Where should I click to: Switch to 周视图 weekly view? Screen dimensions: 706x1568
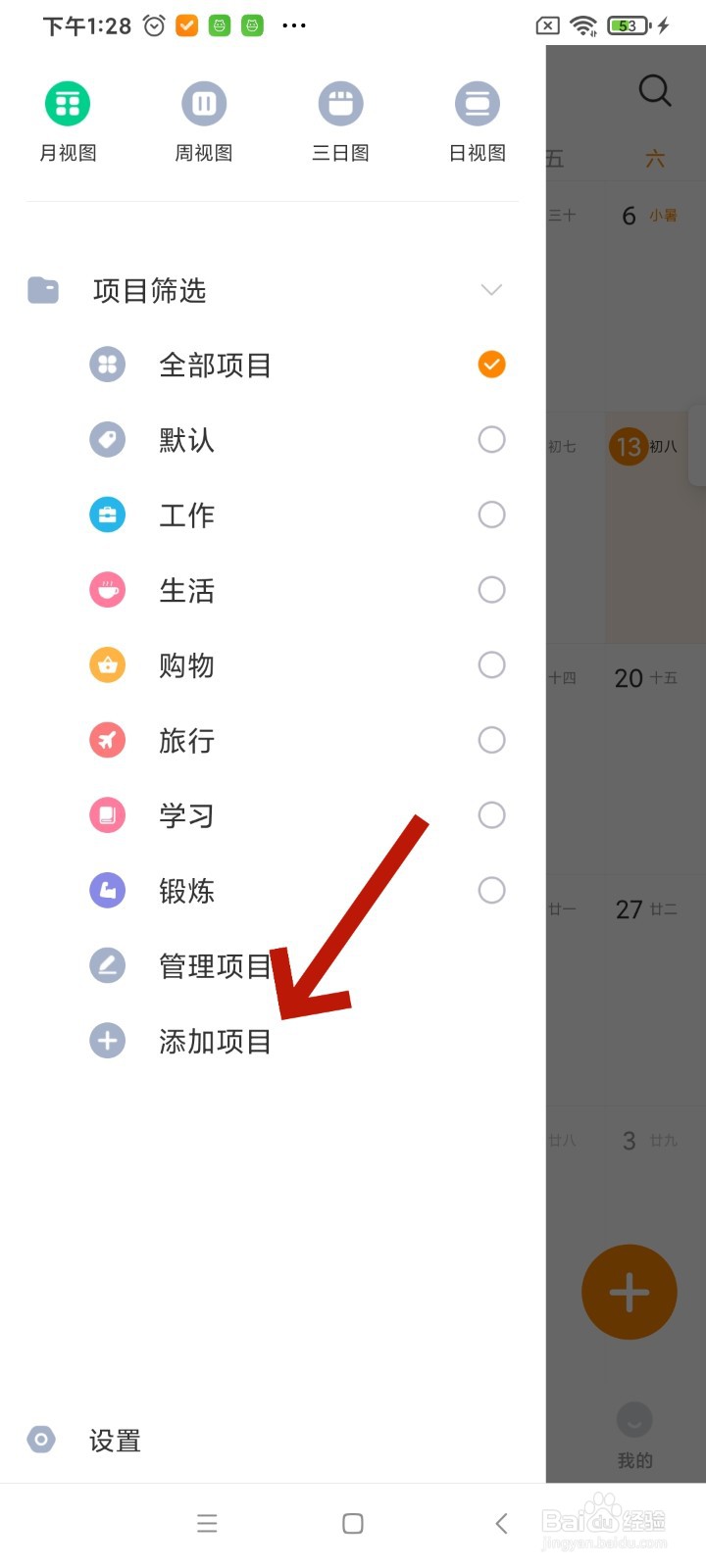(x=203, y=118)
